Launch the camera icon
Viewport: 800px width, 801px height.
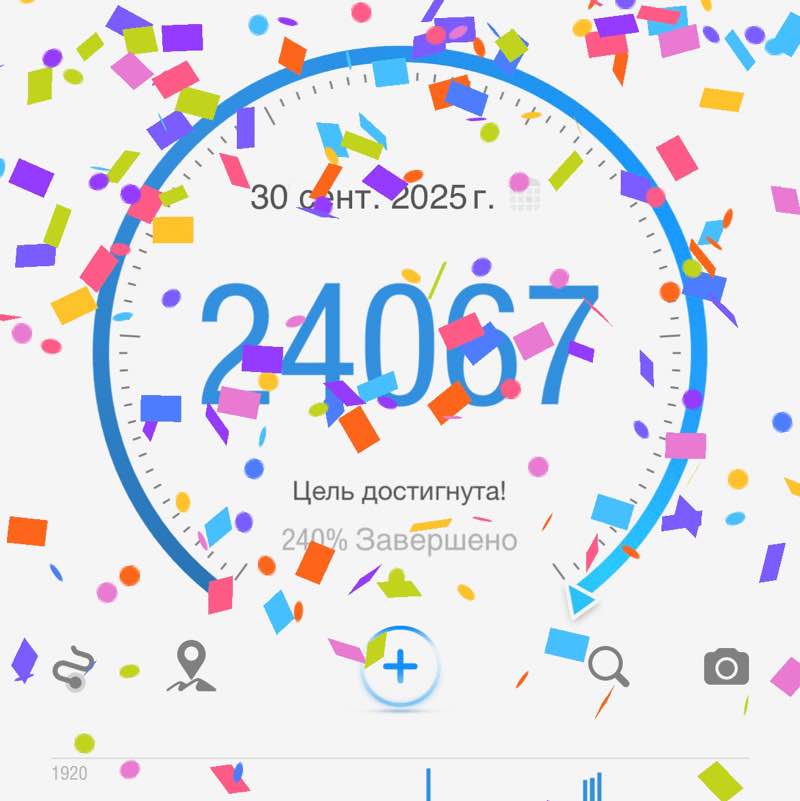point(725,666)
